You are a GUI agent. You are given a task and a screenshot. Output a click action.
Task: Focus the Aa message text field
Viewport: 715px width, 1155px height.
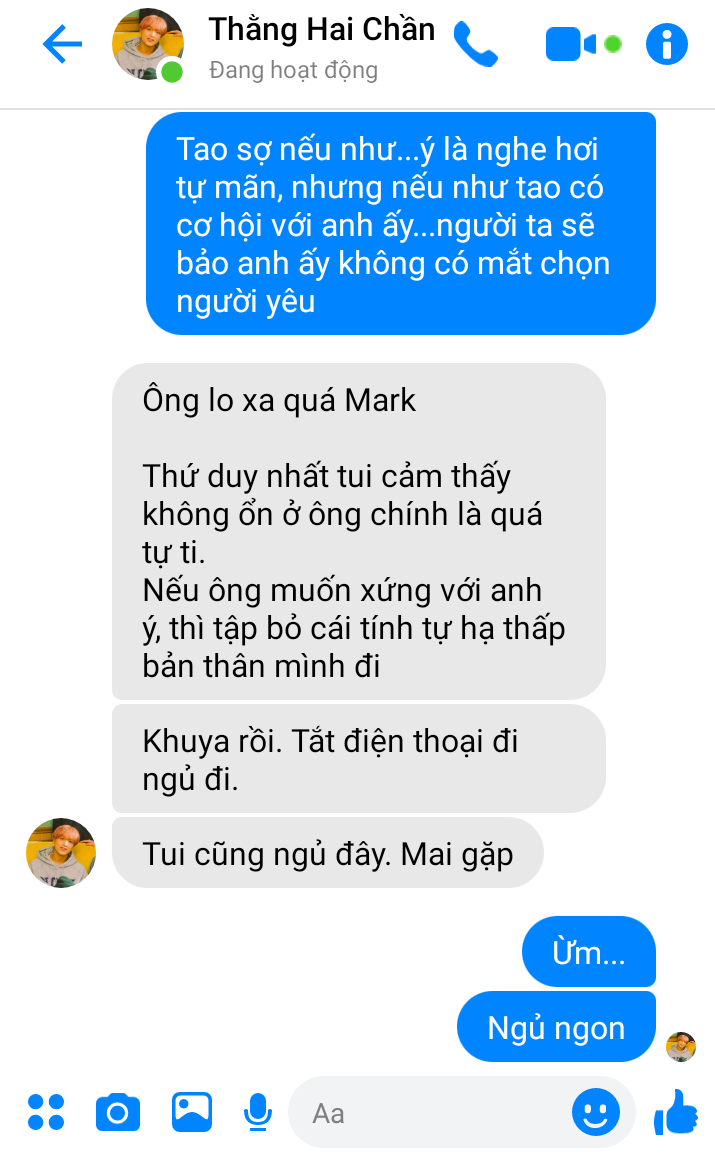(430, 1112)
